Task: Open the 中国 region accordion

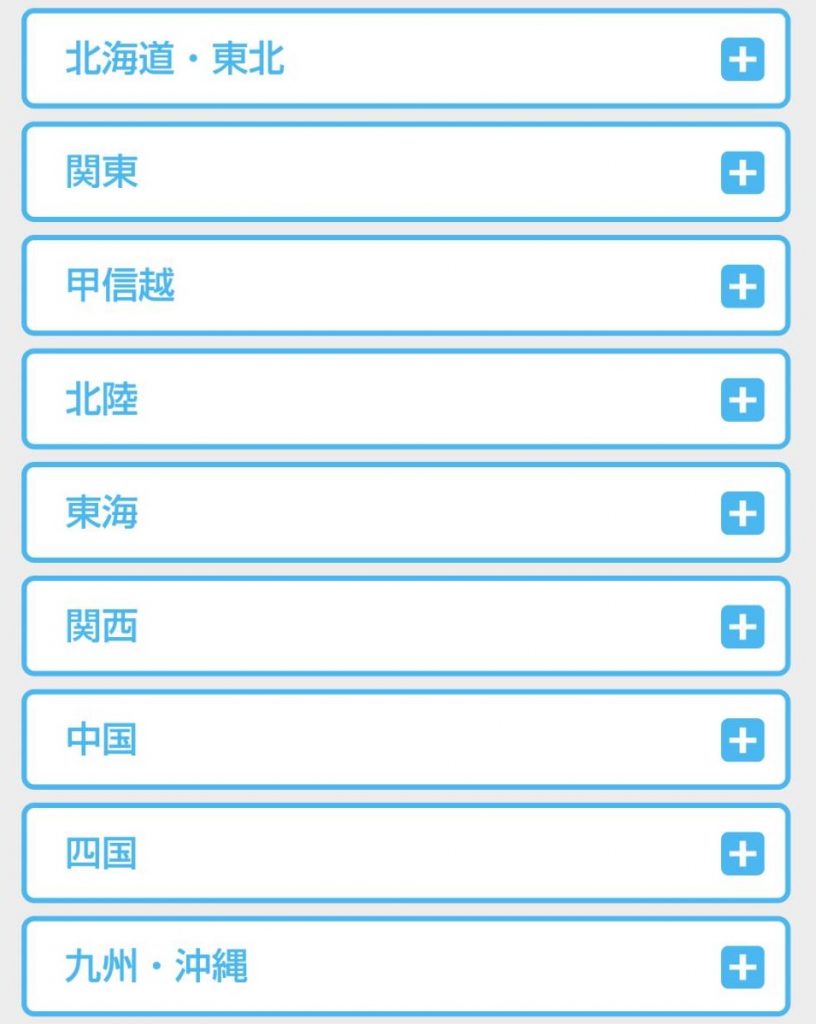Action: click(741, 740)
